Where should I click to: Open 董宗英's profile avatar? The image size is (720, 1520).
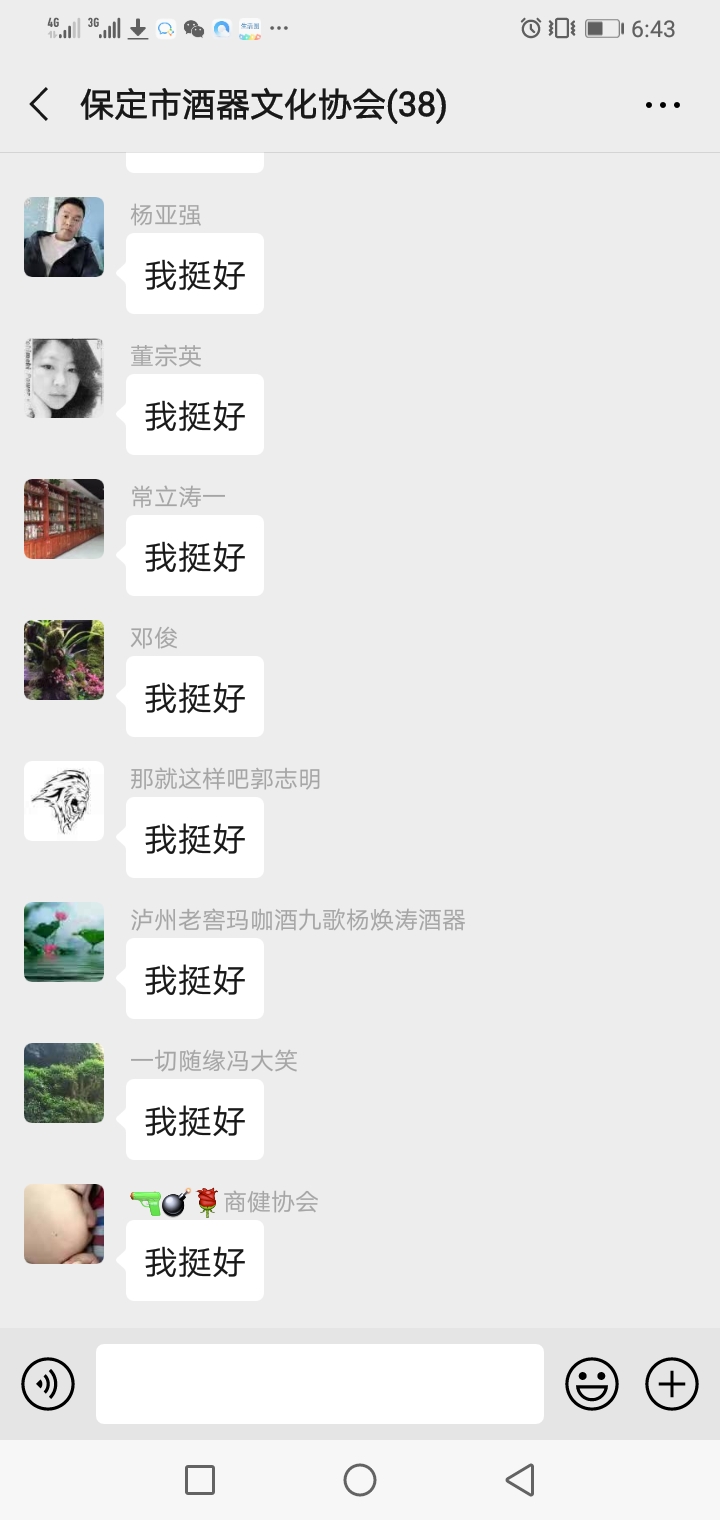[x=64, y=378]
